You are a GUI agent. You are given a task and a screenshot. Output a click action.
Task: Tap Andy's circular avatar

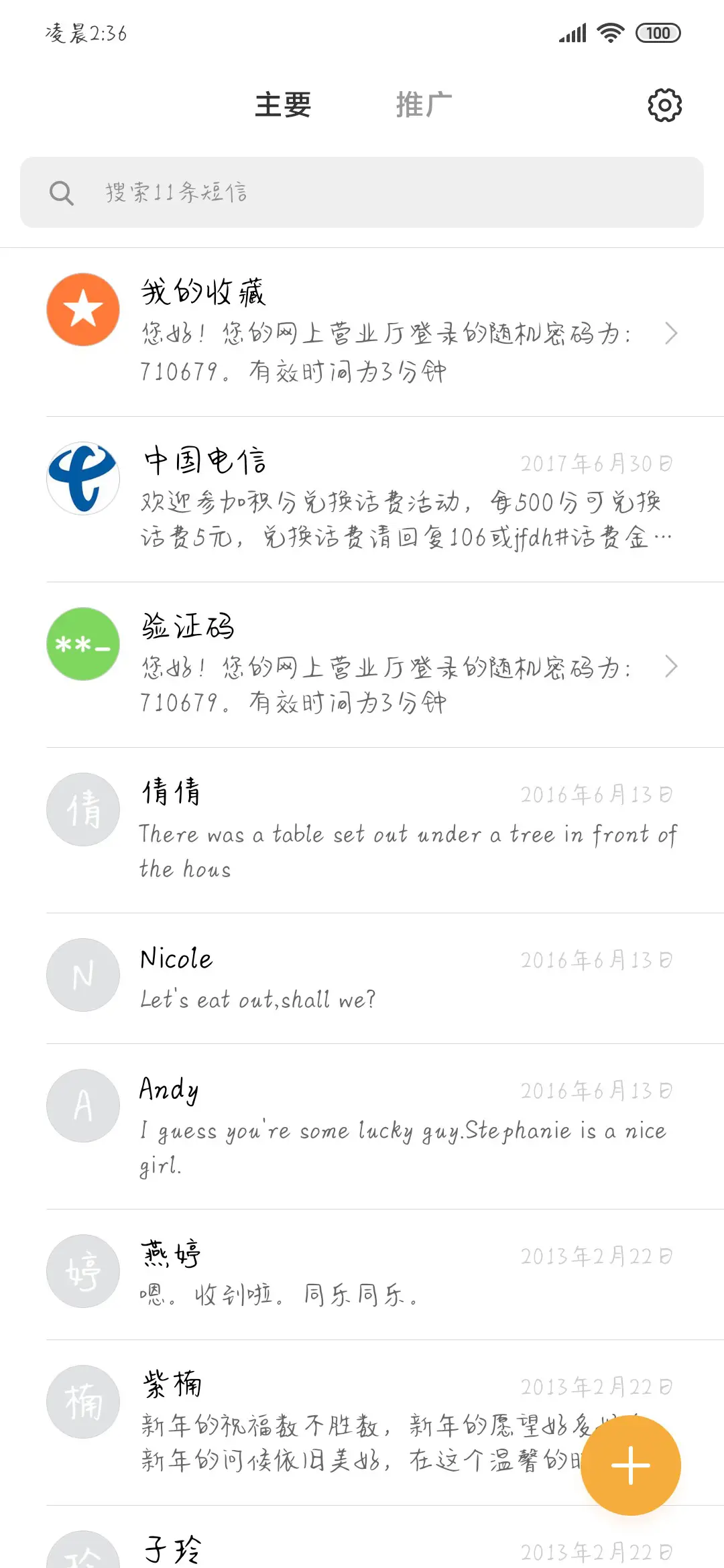click(82, 1106)
